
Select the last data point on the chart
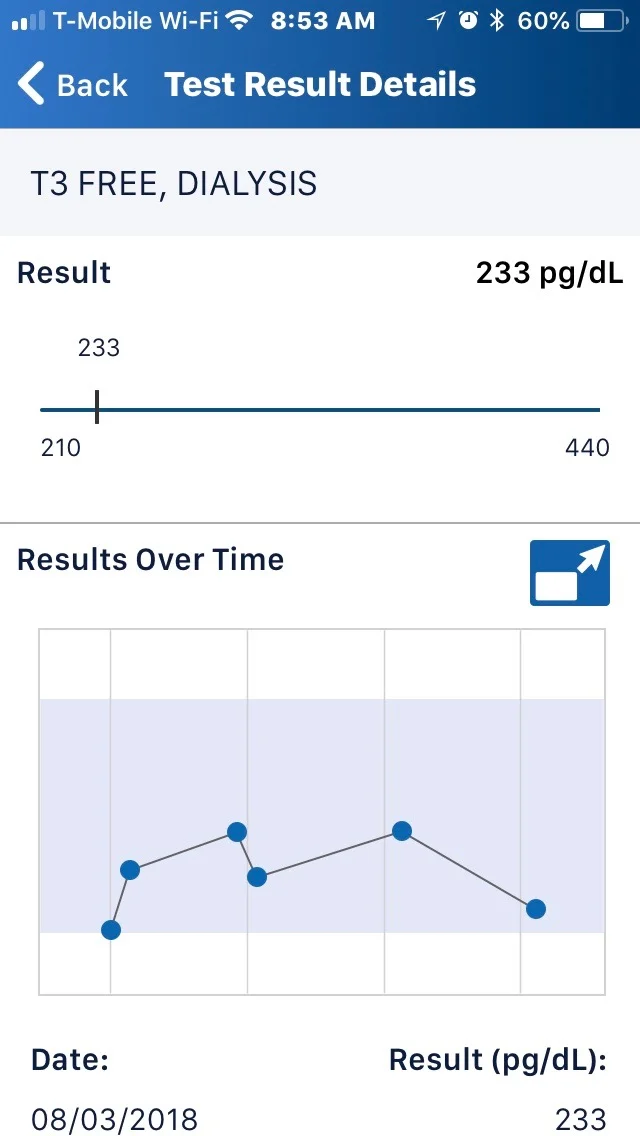click(x=536, y=909)
